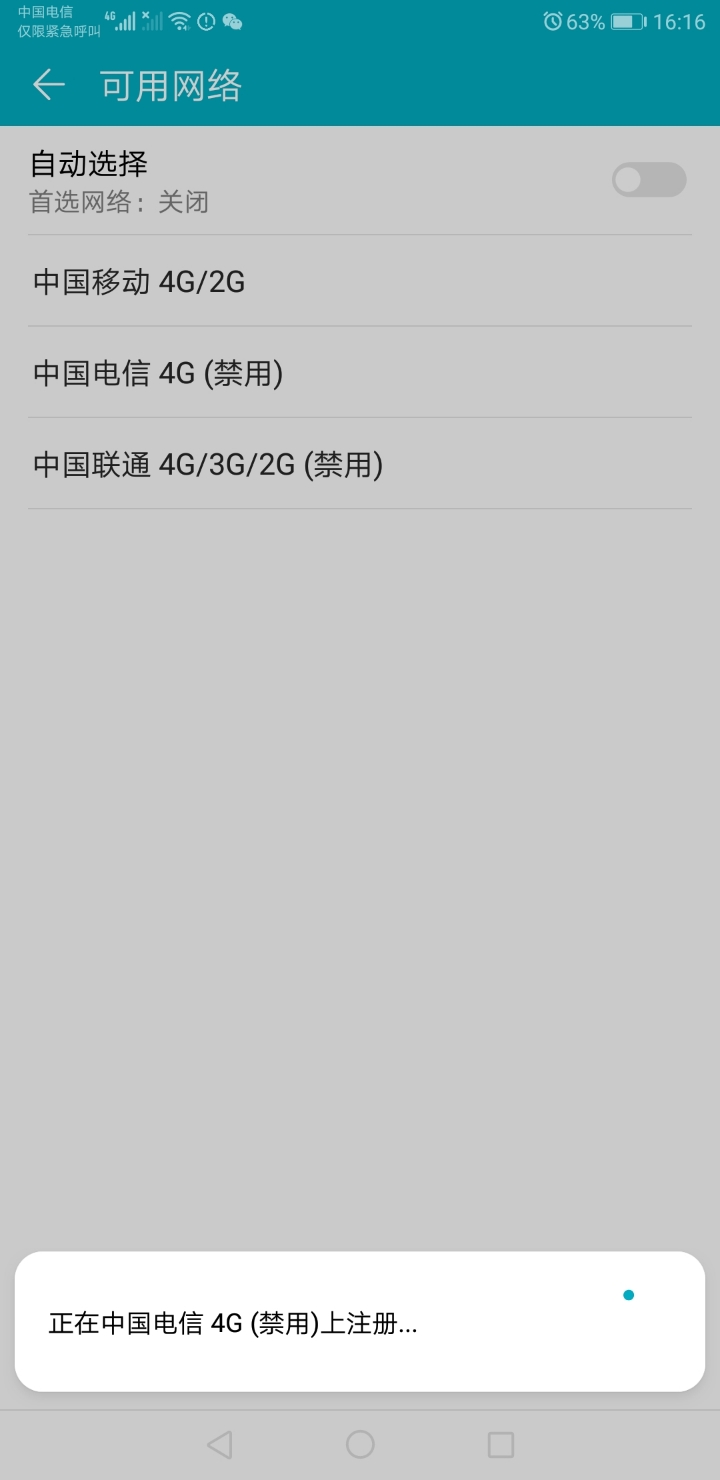The image size is (720, 1480).
Task: Tap the system home button
Action: pyautogui.click(x=360, y=1444)
